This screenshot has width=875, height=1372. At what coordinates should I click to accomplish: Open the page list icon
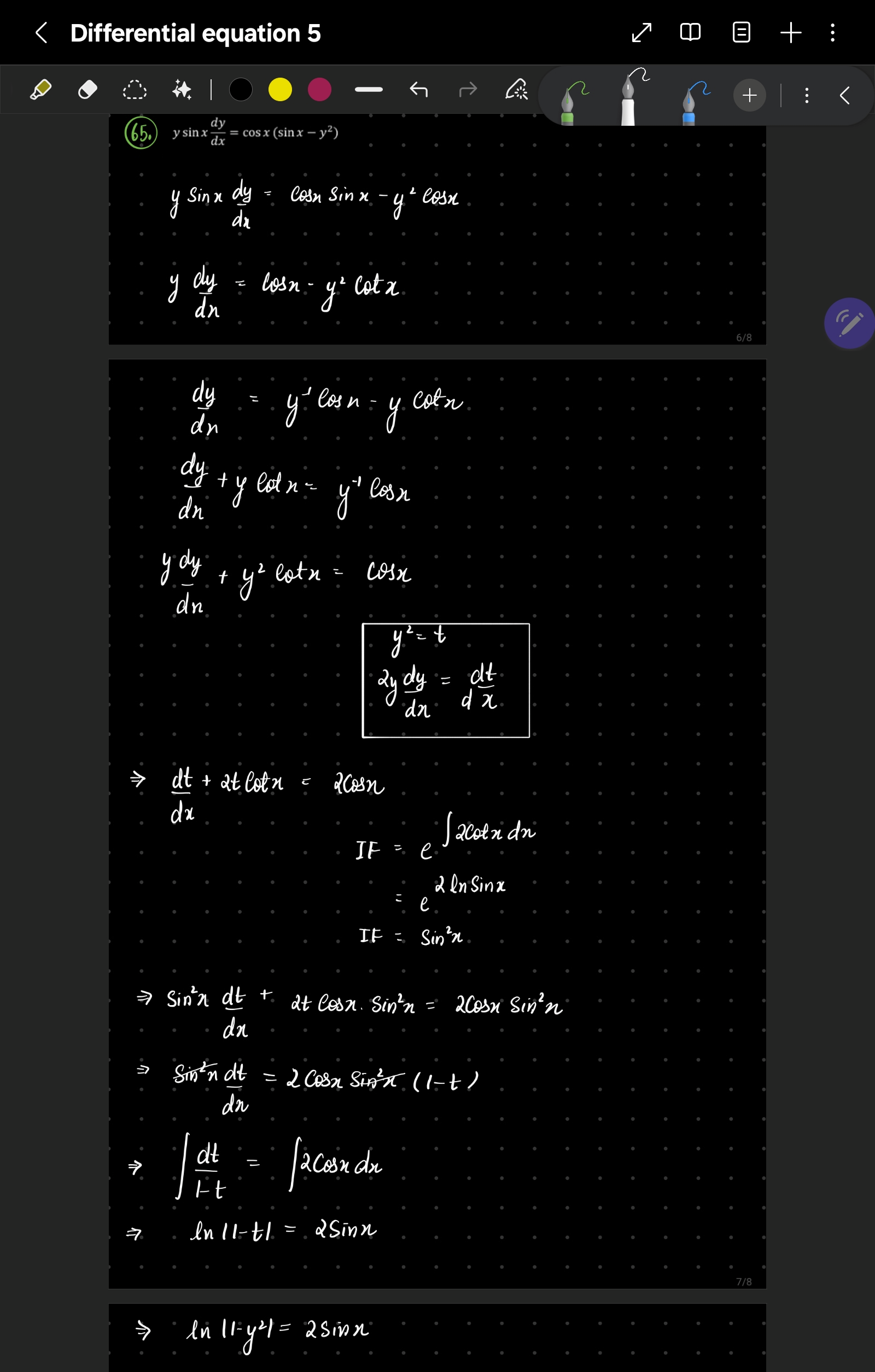click(740, 32)
